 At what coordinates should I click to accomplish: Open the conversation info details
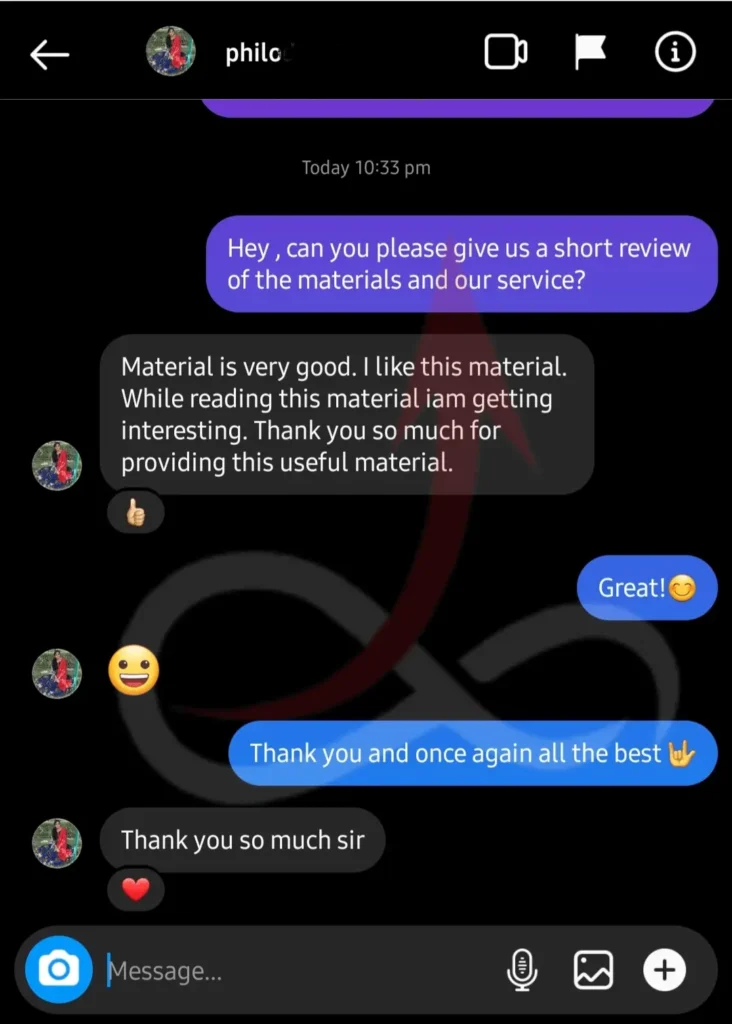click(x=675, y=53)
